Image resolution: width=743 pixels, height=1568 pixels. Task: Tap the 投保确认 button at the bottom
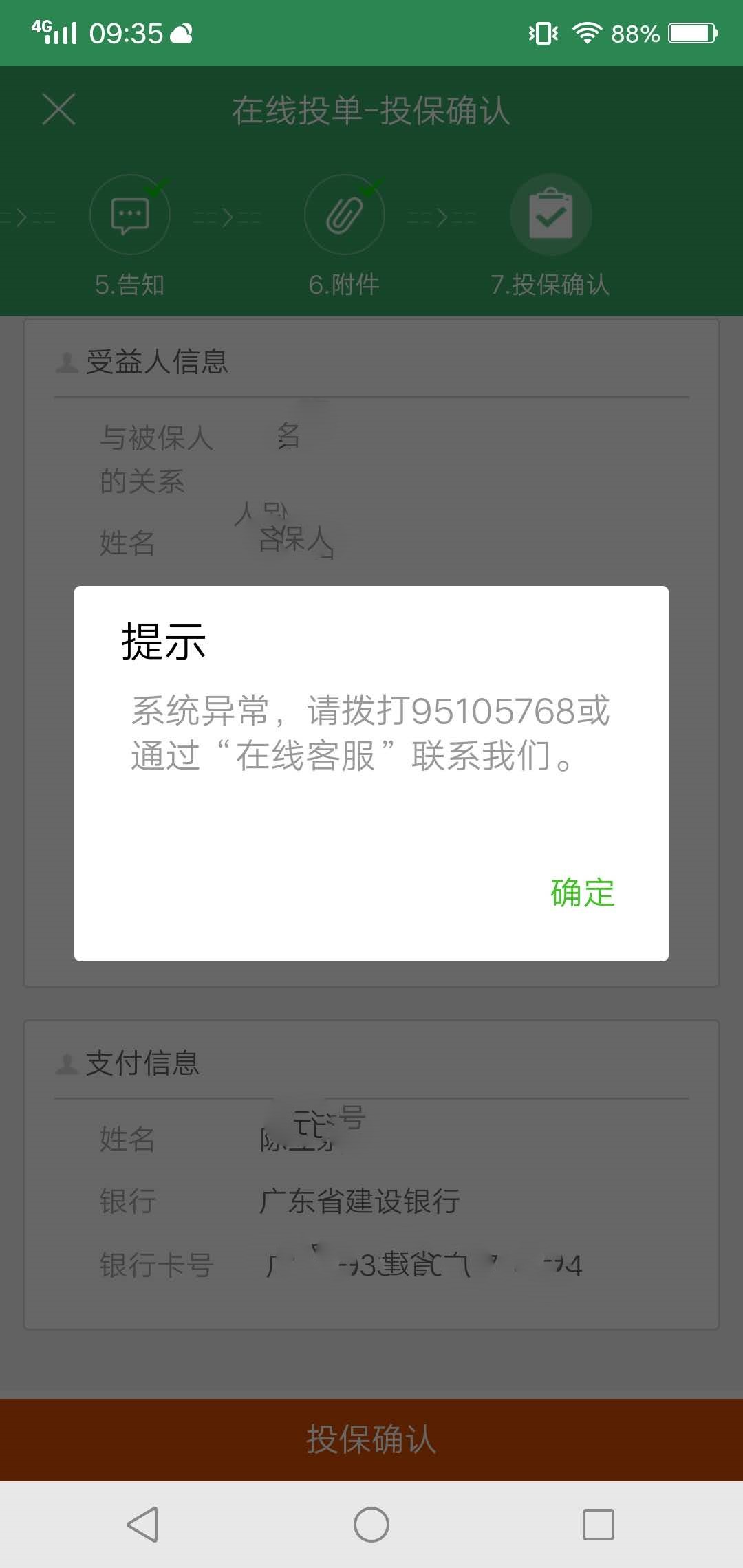coord(371,1439)
